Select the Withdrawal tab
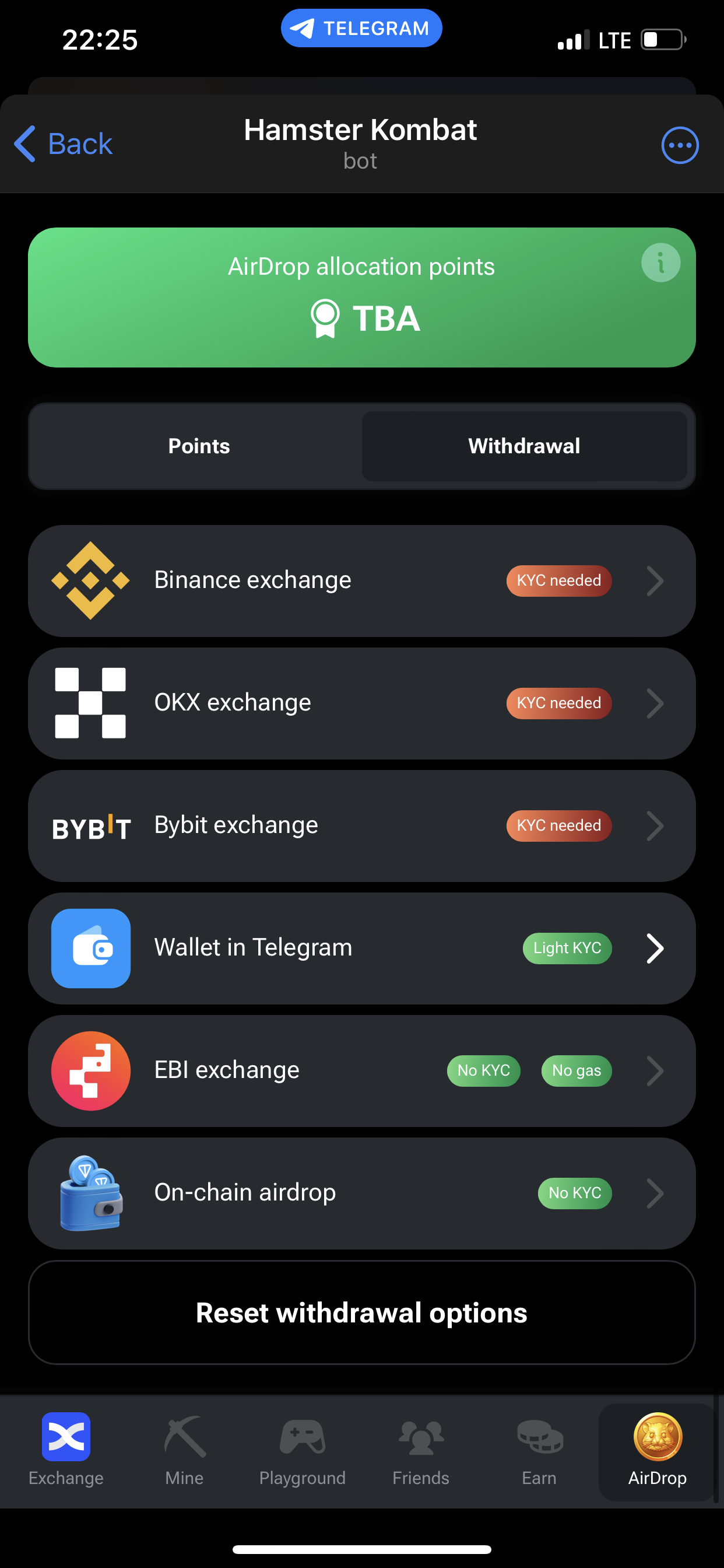 524,446
